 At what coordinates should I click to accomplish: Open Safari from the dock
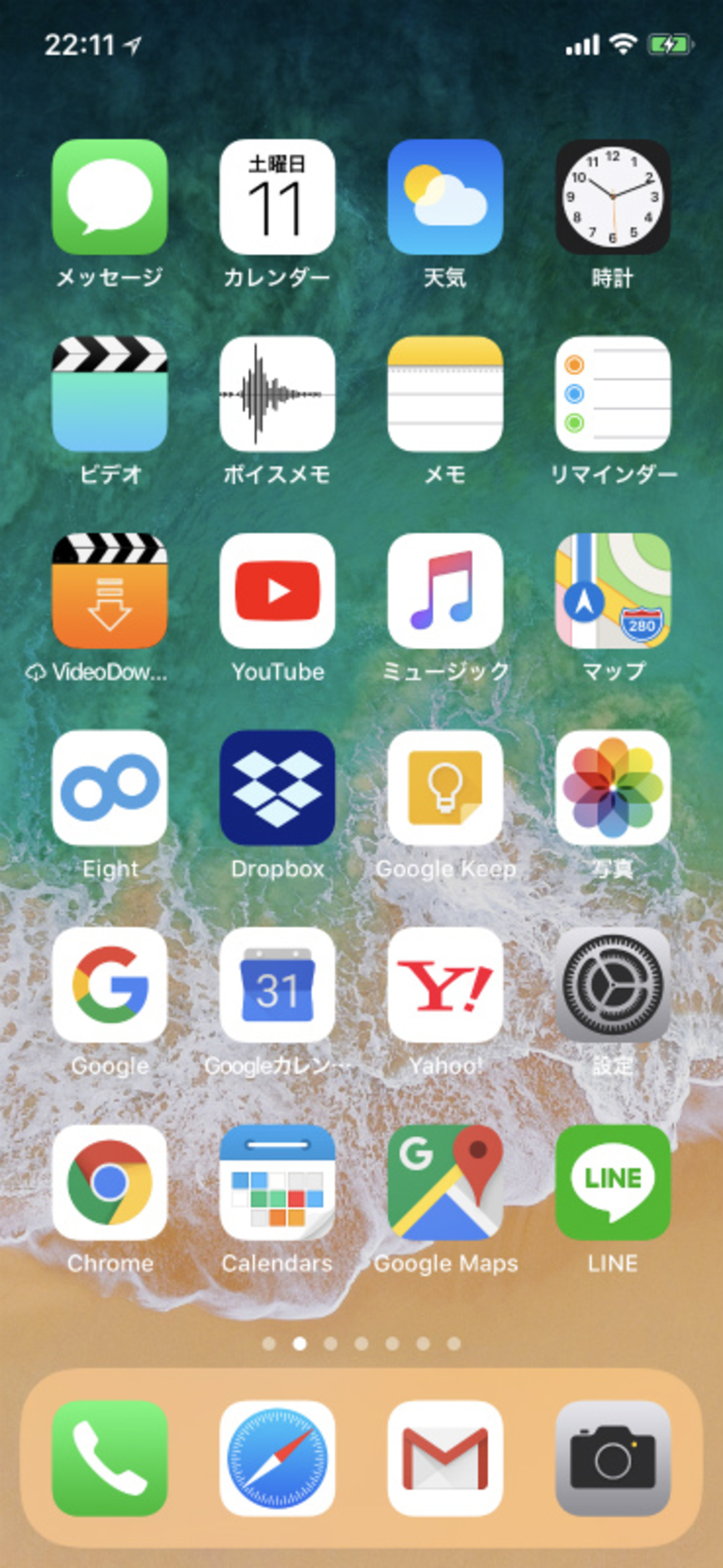pos(277,1458)
